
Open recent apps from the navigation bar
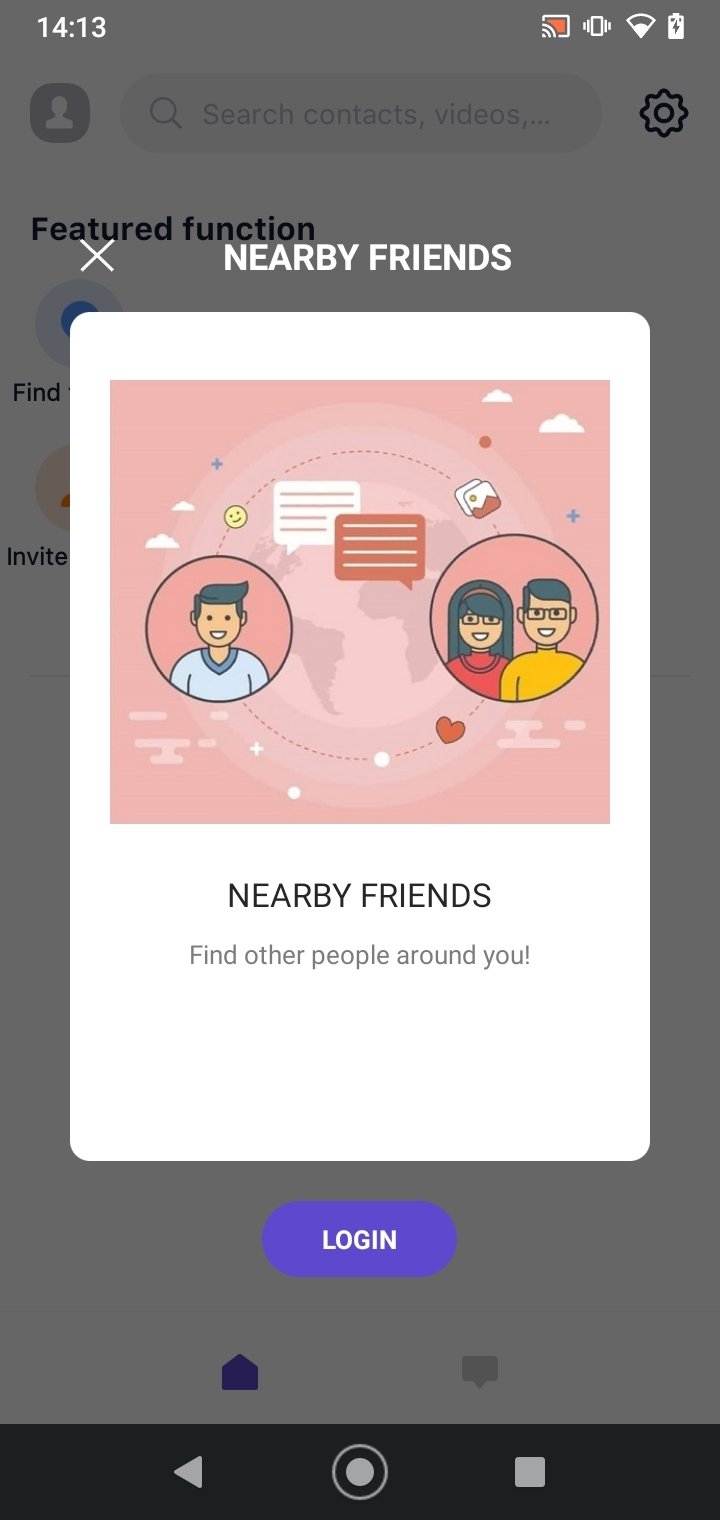tap(530, 1471)
